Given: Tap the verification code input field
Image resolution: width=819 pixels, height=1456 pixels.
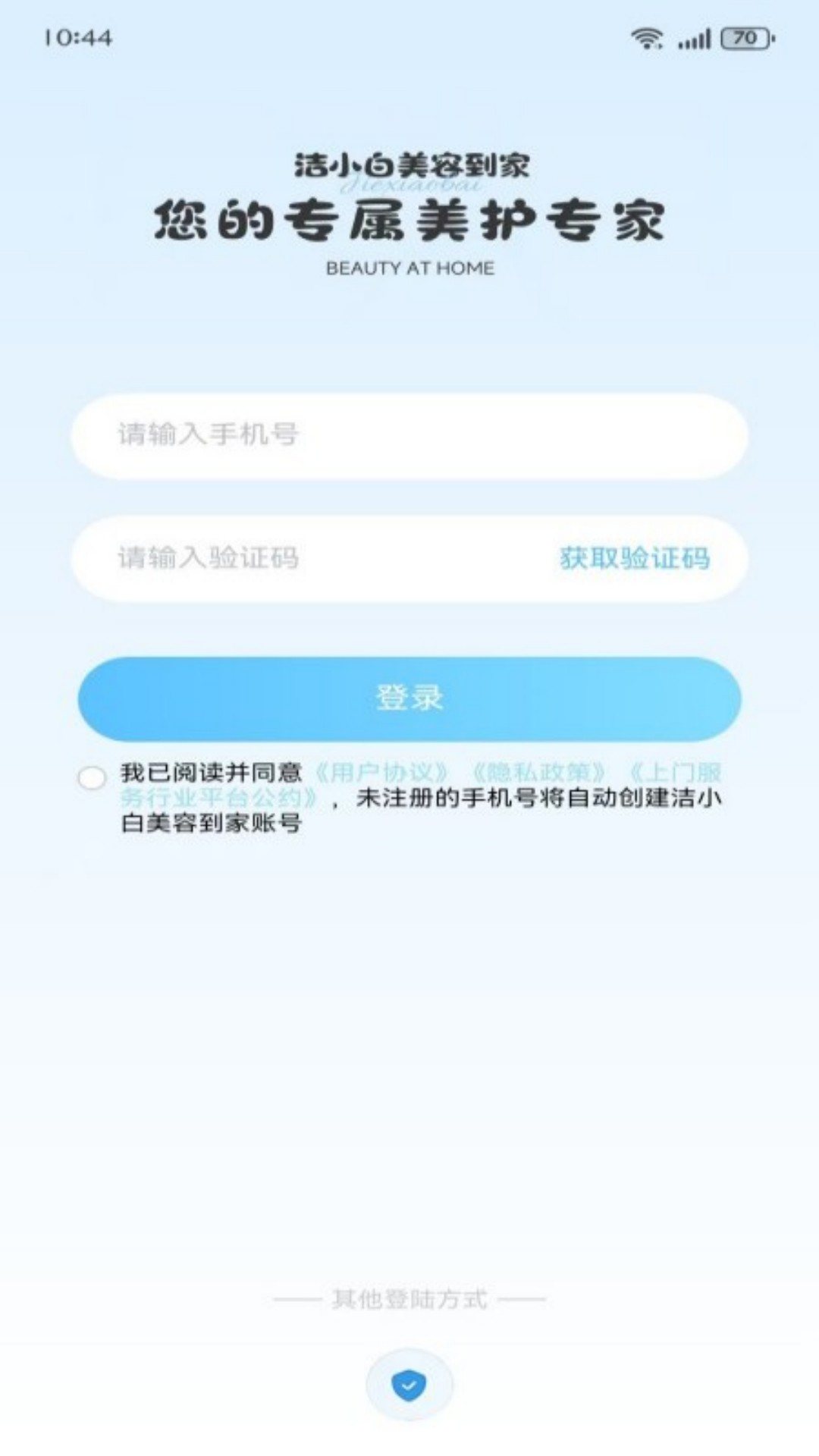Looking at the screenshot, I should (318, 559).
